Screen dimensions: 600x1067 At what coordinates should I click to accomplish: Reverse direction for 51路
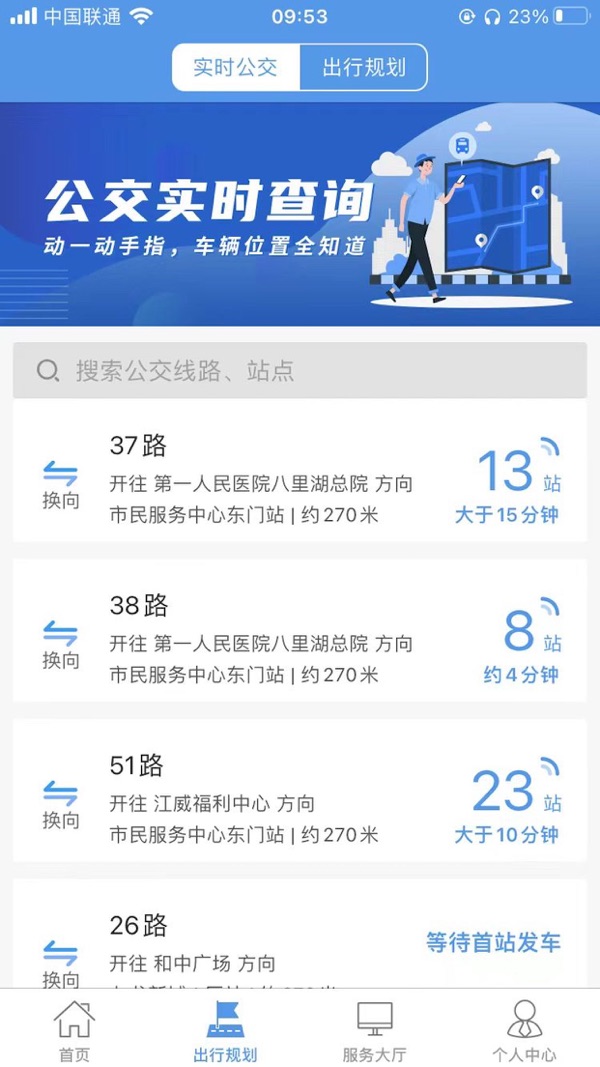61,804
